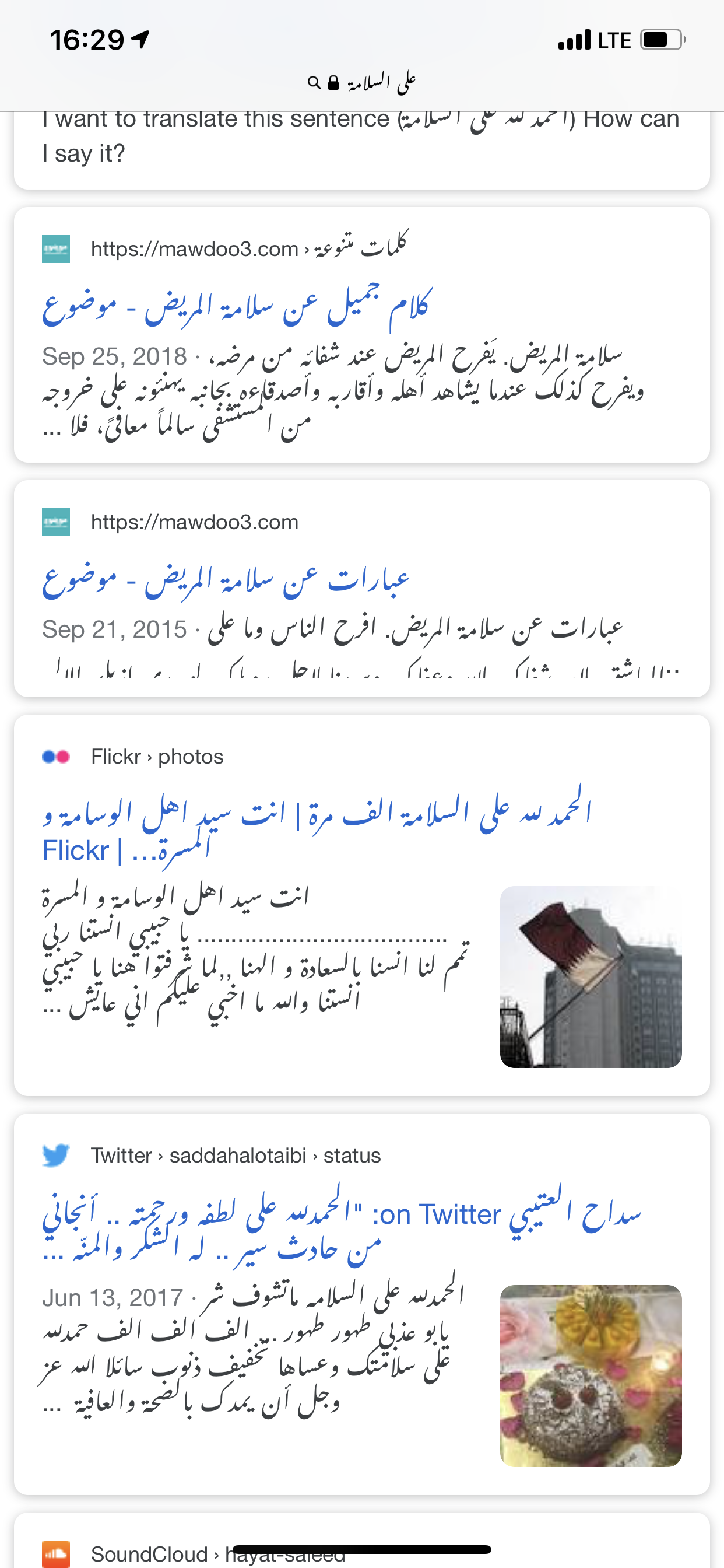Tap the Flickr › photos breadcrumb
This screenshot has width=724, height=1568.
point(156,756)
